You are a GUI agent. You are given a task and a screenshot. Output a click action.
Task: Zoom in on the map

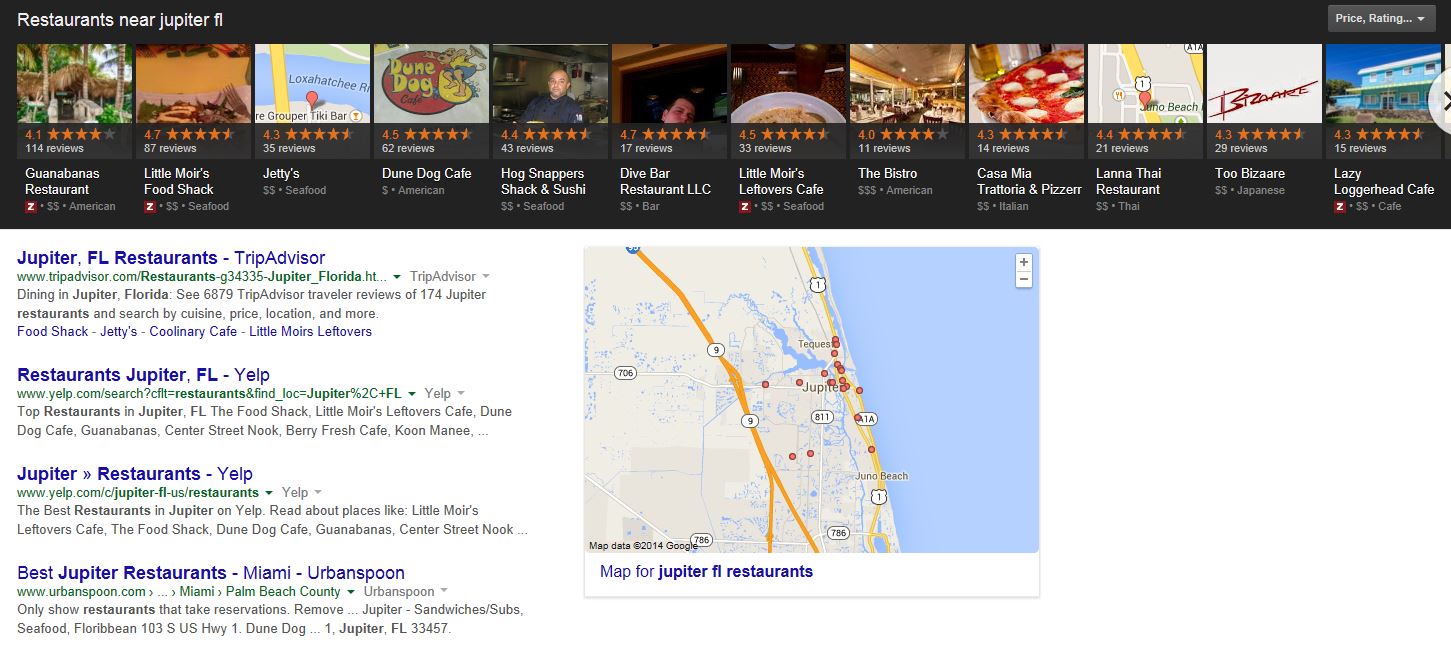pos(1023,262)
